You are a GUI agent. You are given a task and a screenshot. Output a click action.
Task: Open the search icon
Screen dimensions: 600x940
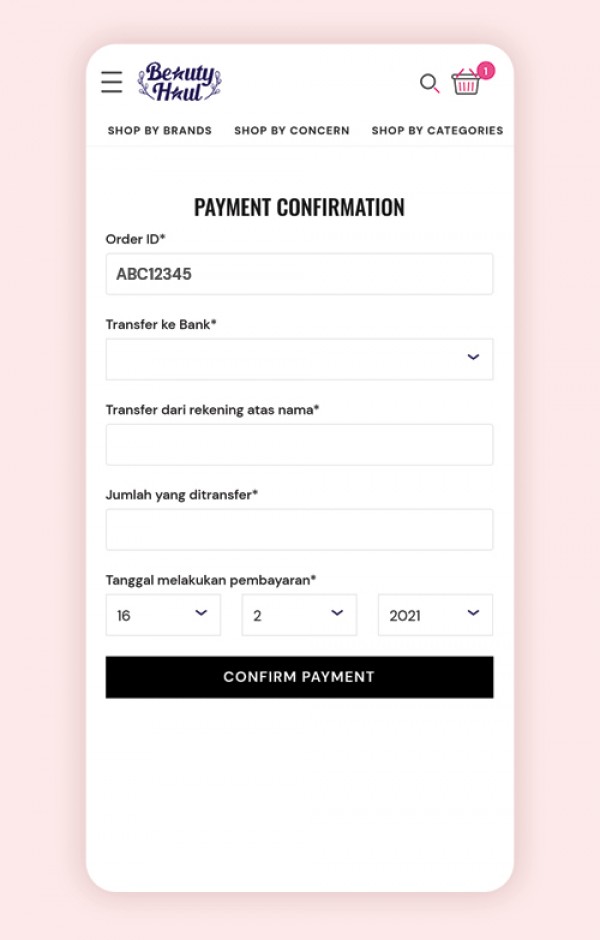click(x=429, y=83)
